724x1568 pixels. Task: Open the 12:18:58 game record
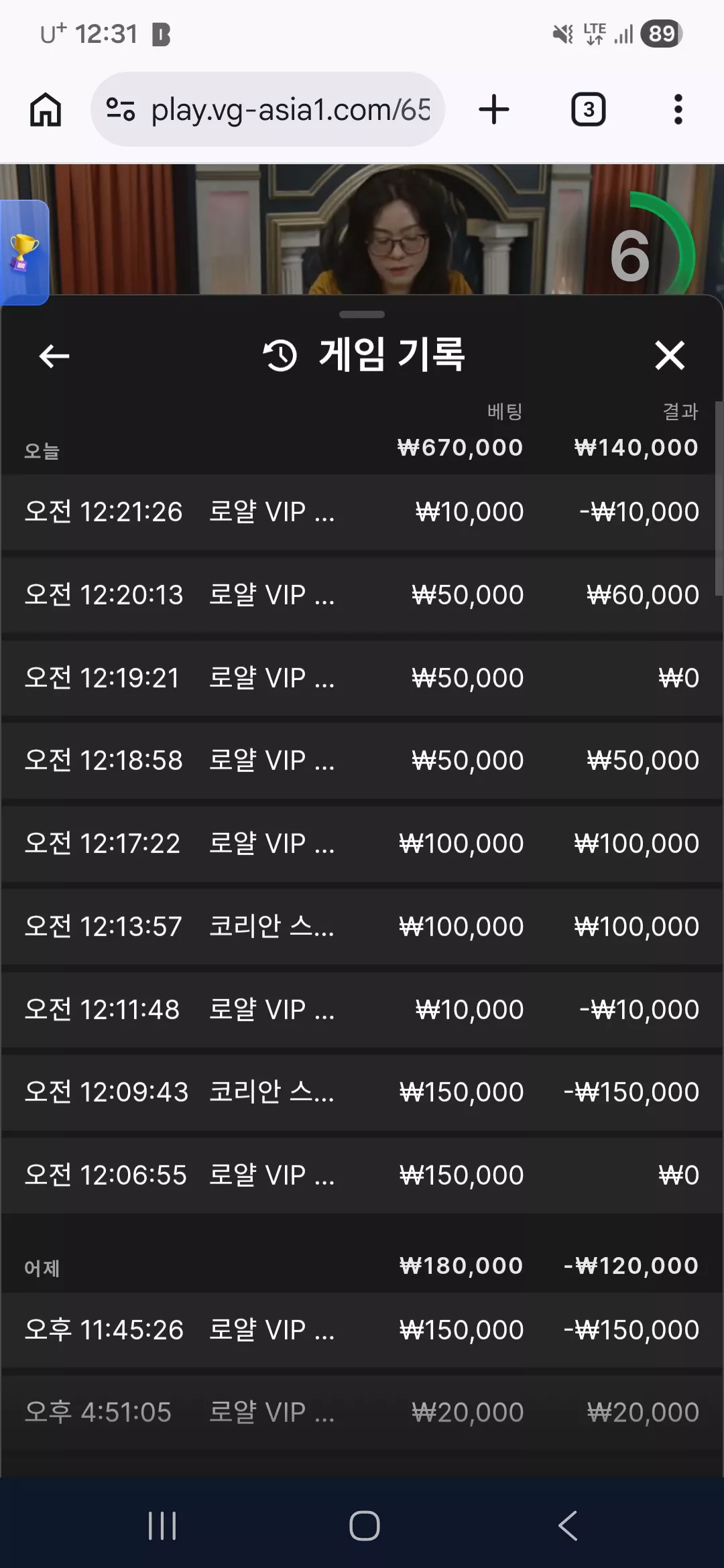point(362,761)
